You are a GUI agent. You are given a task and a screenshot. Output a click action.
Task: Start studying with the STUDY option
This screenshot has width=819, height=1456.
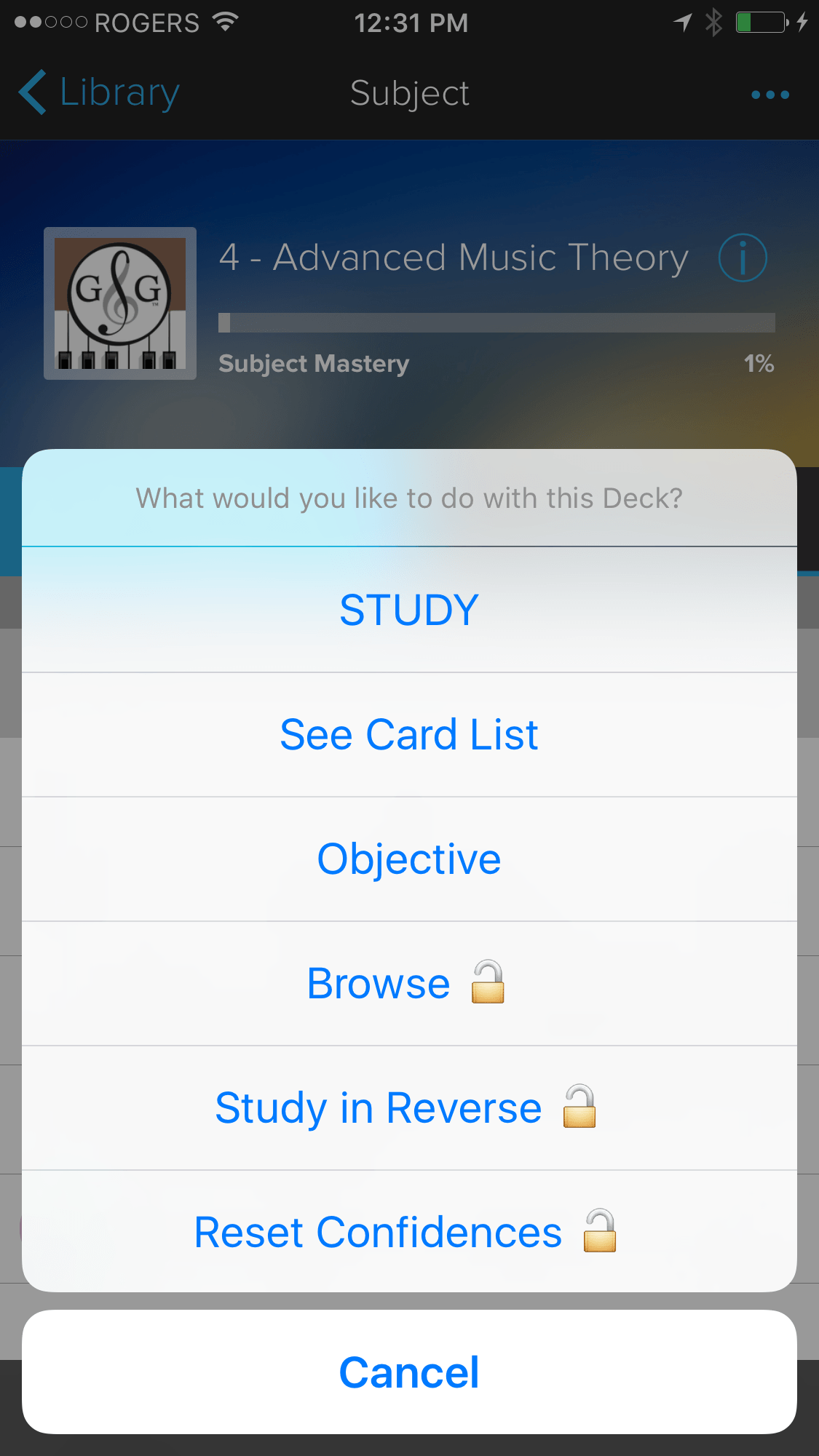coord(409,610)
